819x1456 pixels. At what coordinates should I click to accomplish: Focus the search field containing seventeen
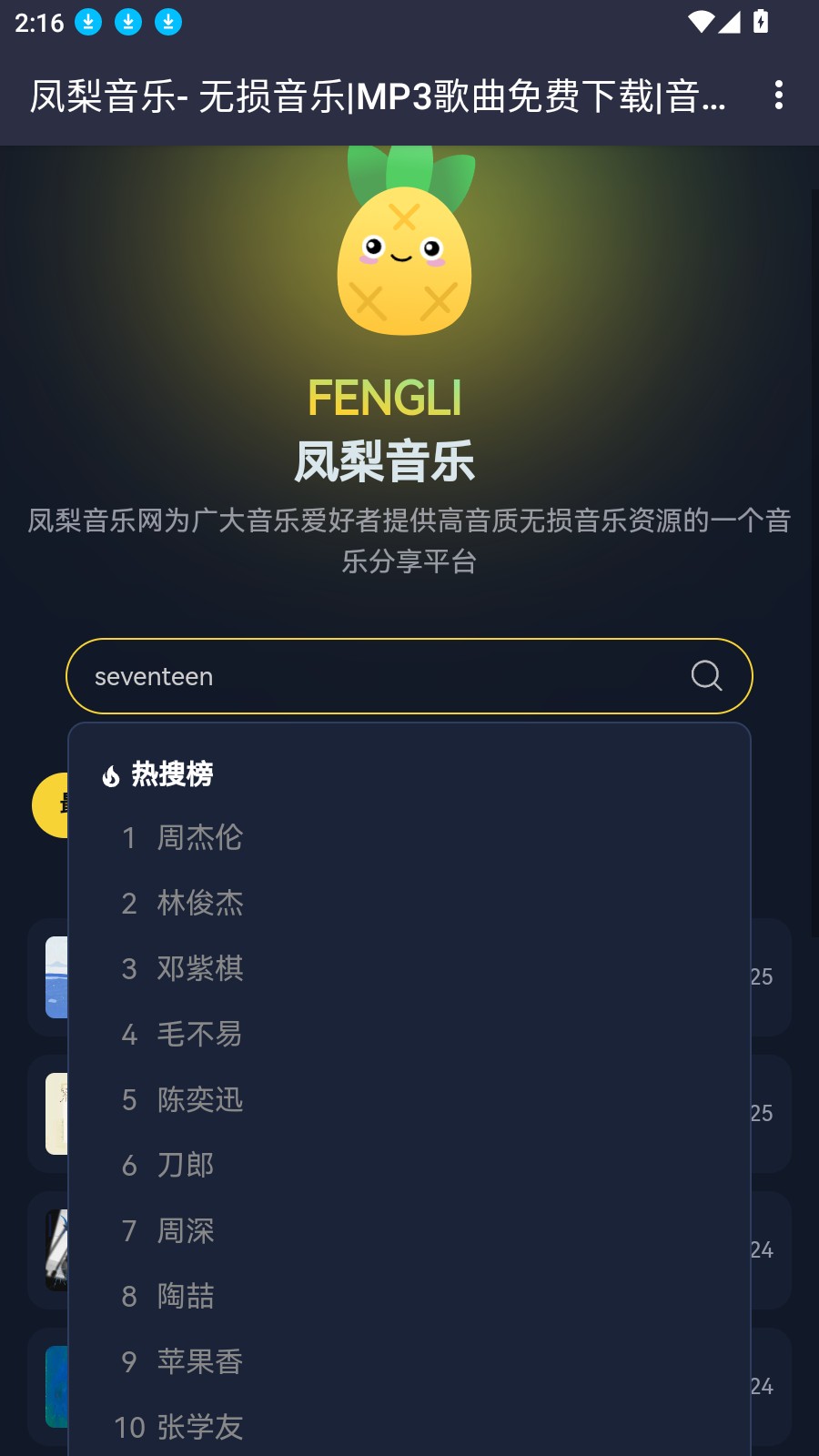point(364,676)
